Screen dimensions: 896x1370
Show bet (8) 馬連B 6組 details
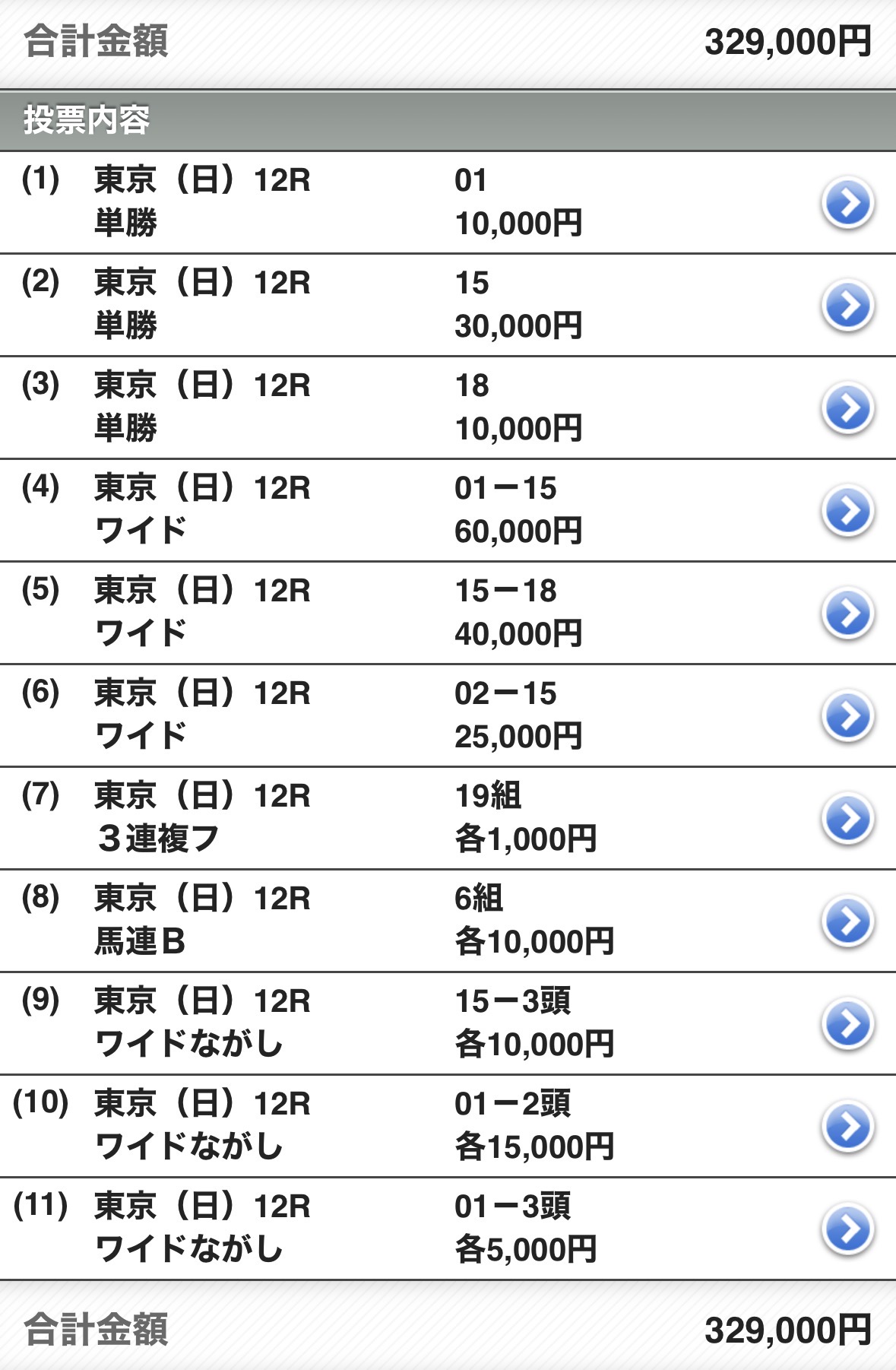tap(847, 921)
